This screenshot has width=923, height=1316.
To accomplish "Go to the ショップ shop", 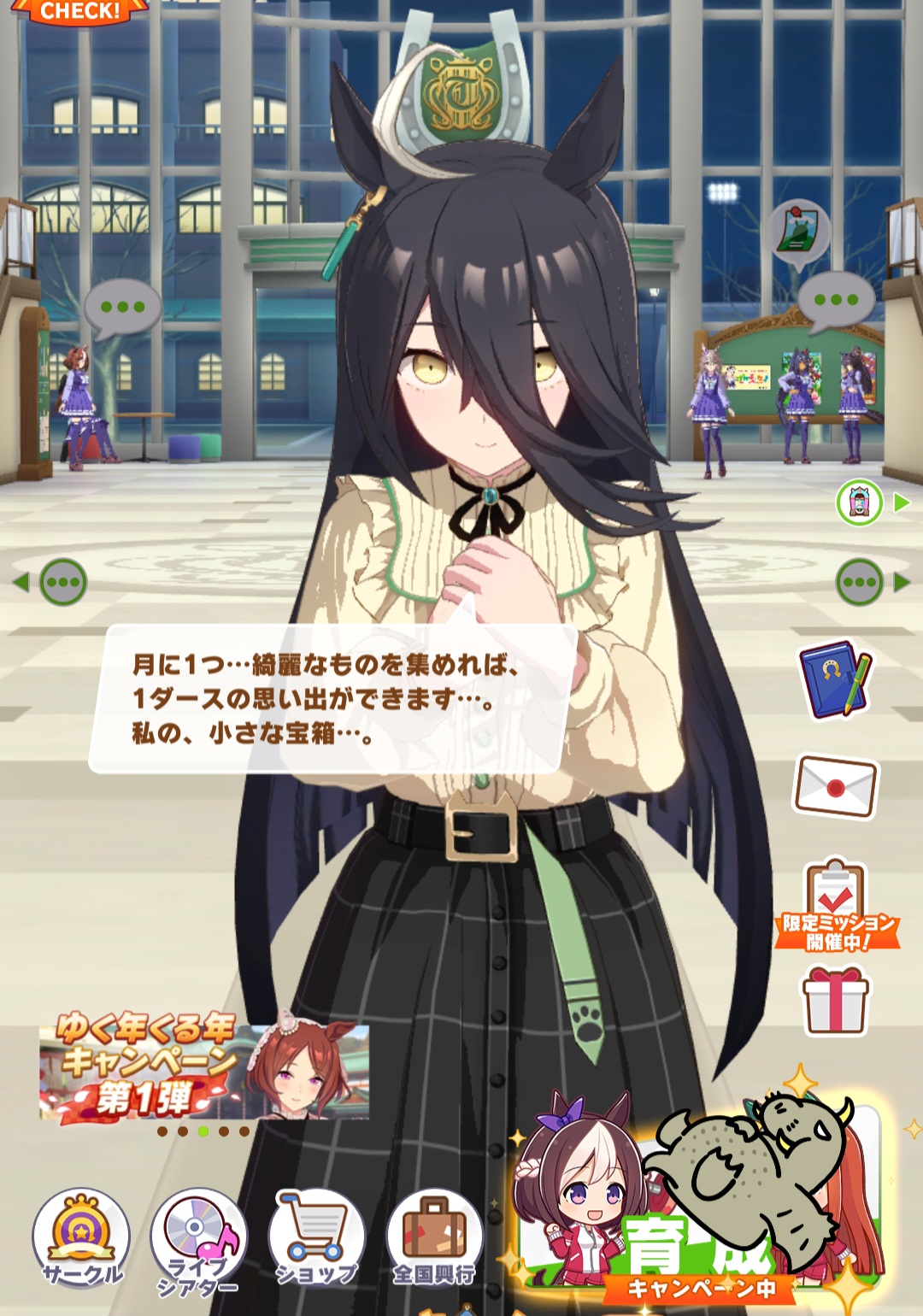I will point(316,1238).
